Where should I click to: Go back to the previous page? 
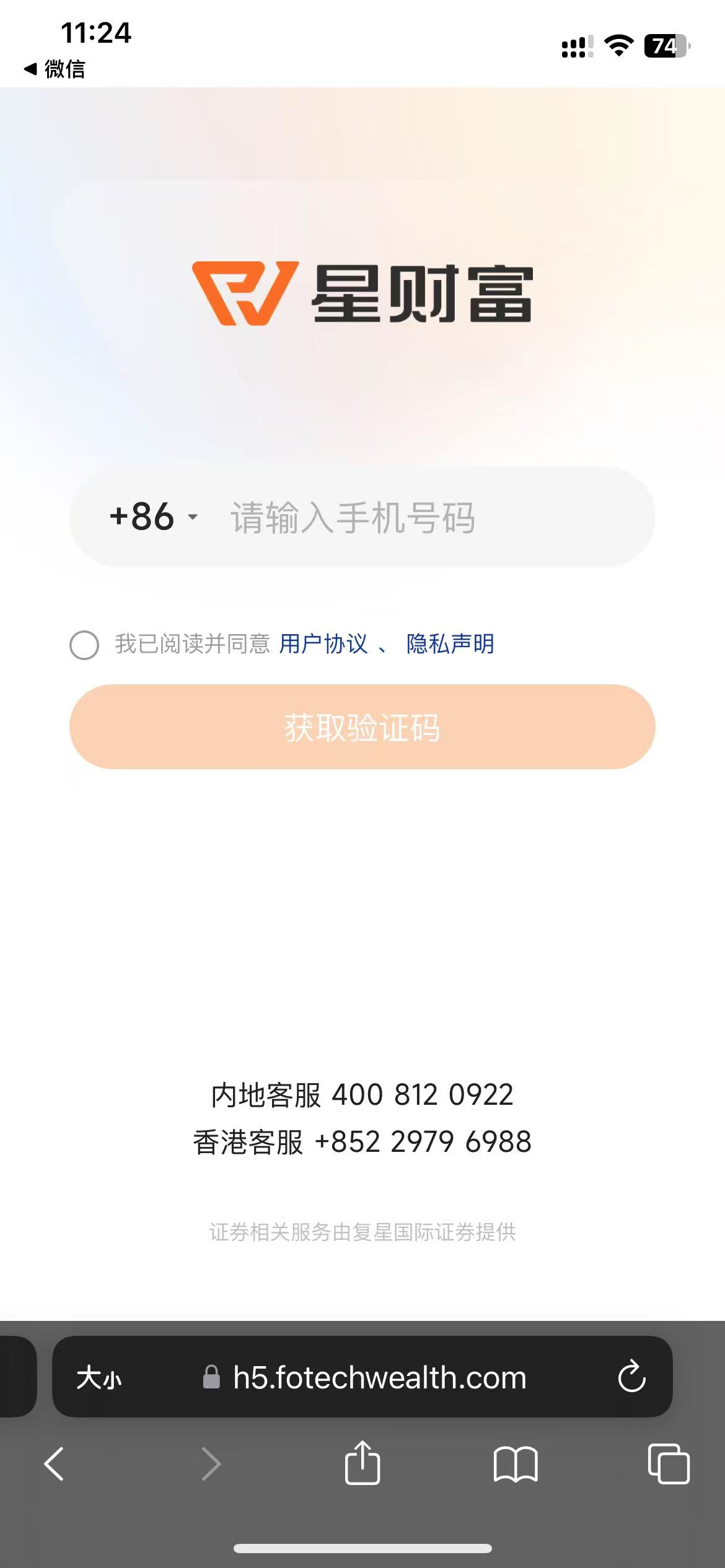[x=55, y=1464]
